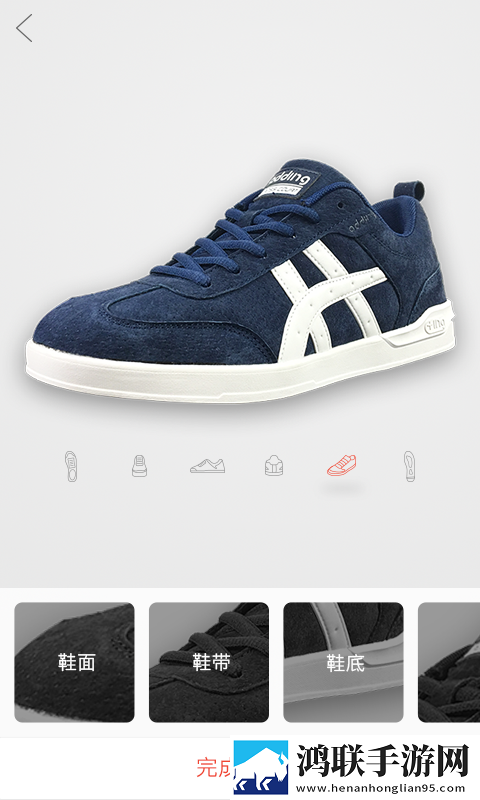Image resolution: width=480 pixels, height=800 pixels.
Task: Switch to the side profile shoe view
Action: (208, 466)
